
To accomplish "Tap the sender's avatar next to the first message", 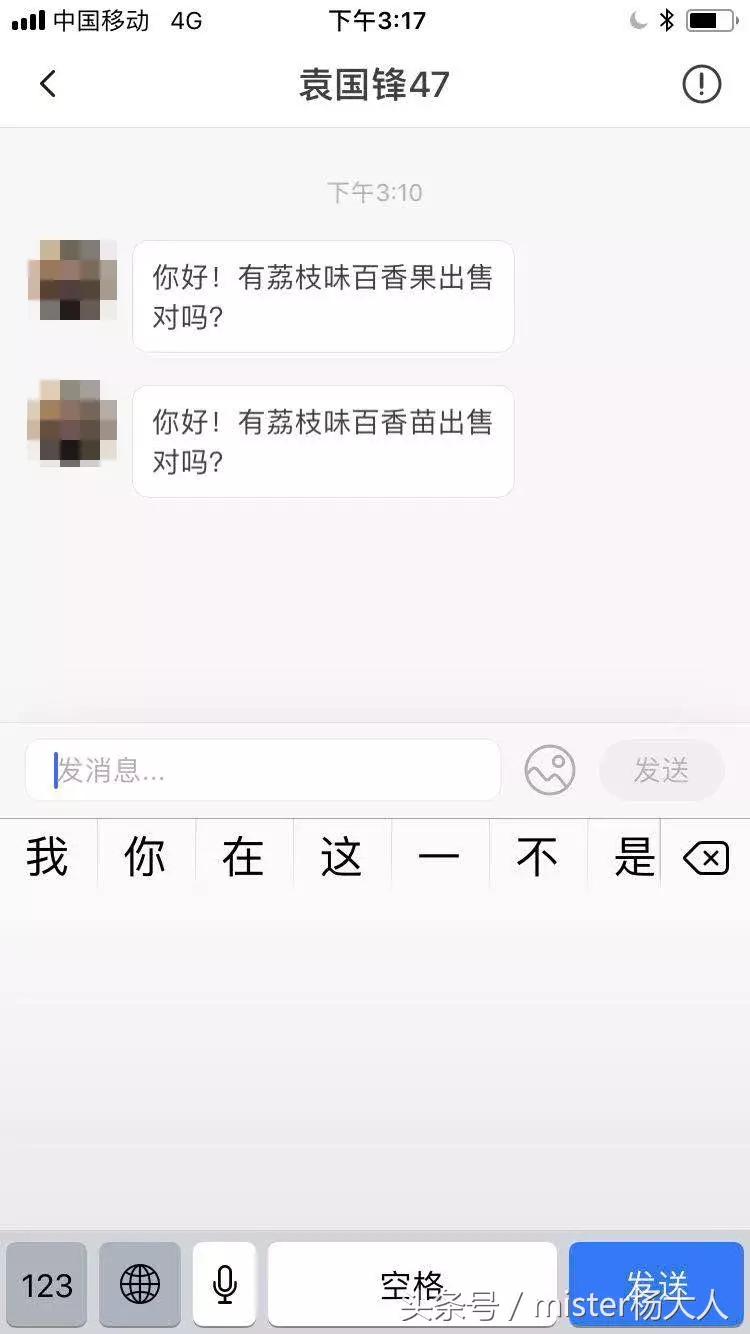I will (71, 281).
